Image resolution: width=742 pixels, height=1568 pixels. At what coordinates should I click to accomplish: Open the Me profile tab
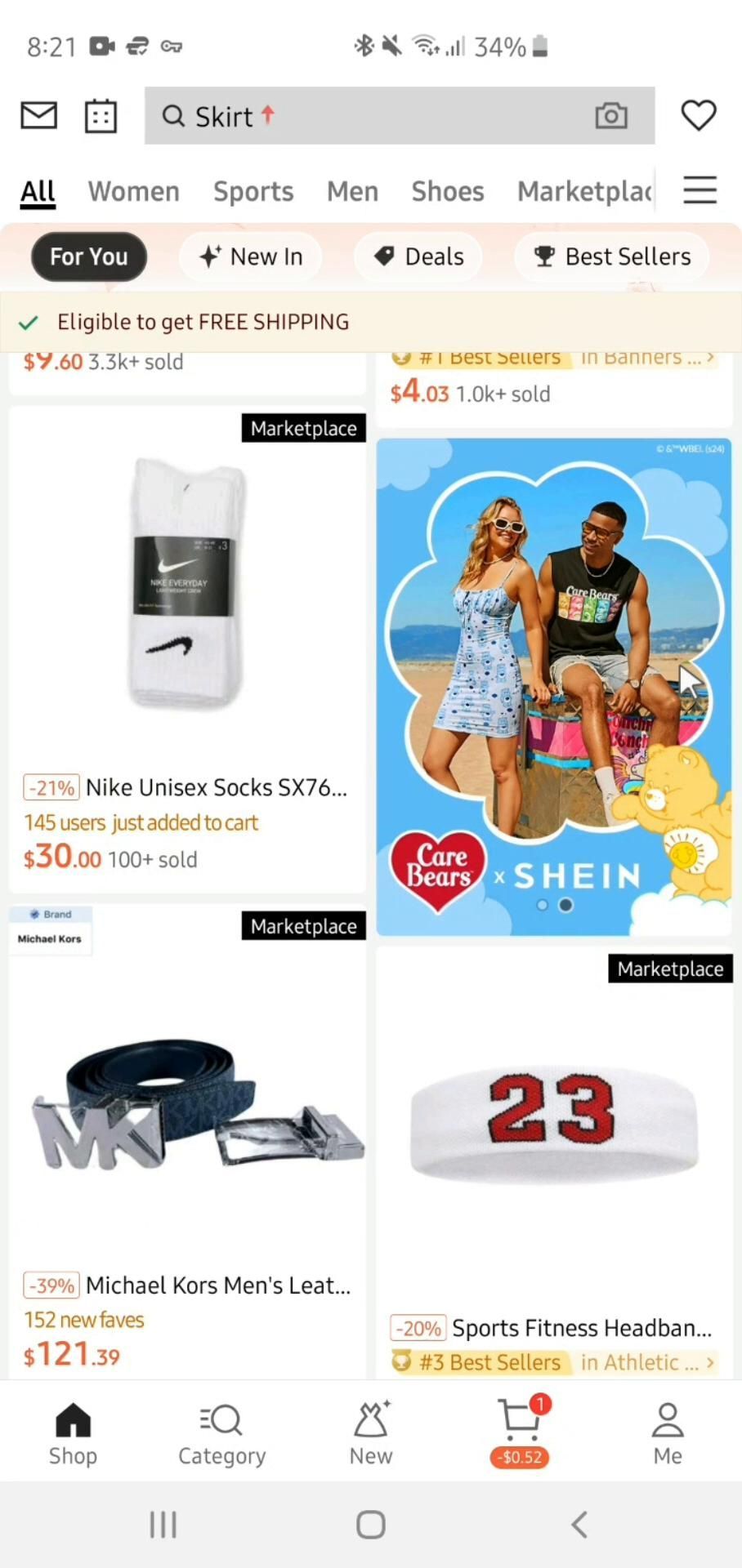[667, 1434]
